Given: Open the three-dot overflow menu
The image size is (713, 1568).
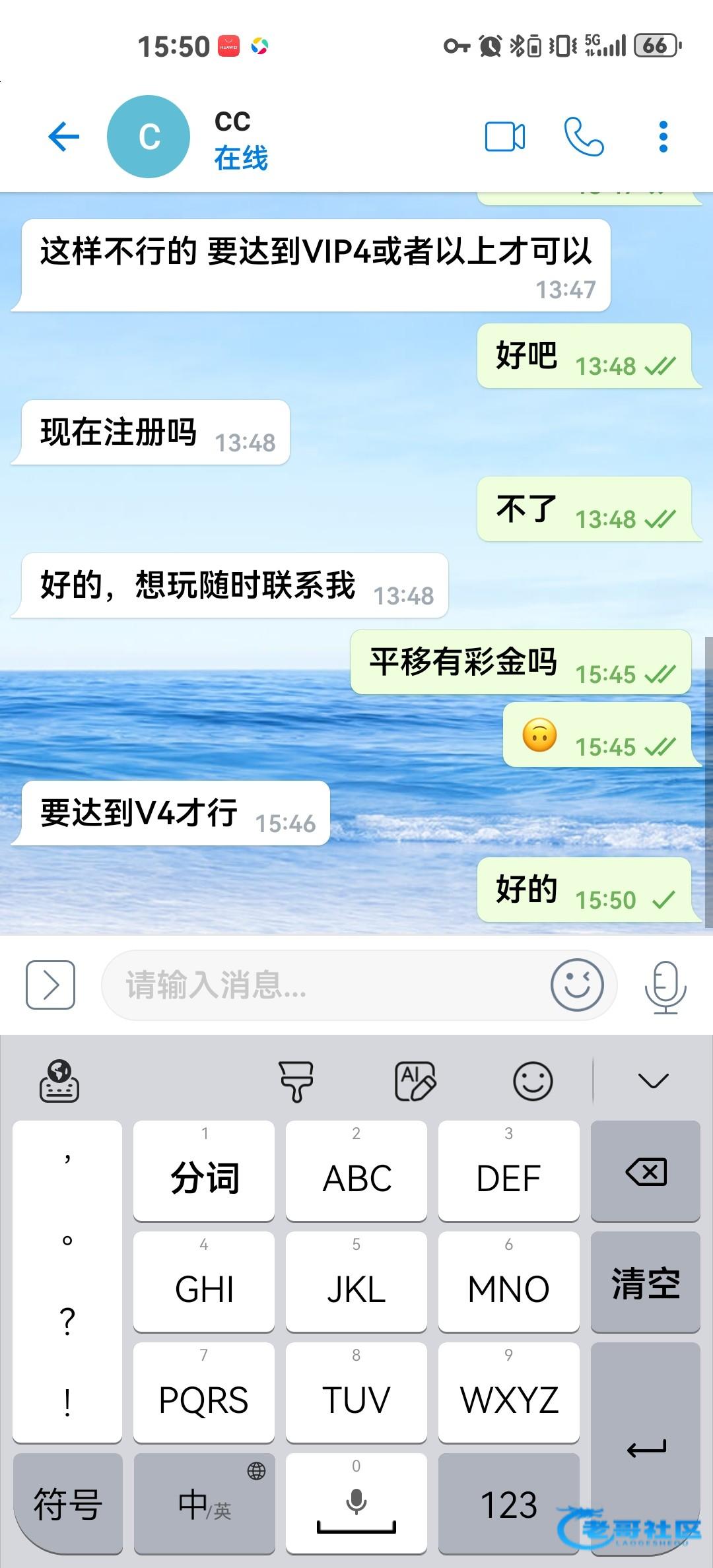Looking at the screenshot, I should coord(663,137).
